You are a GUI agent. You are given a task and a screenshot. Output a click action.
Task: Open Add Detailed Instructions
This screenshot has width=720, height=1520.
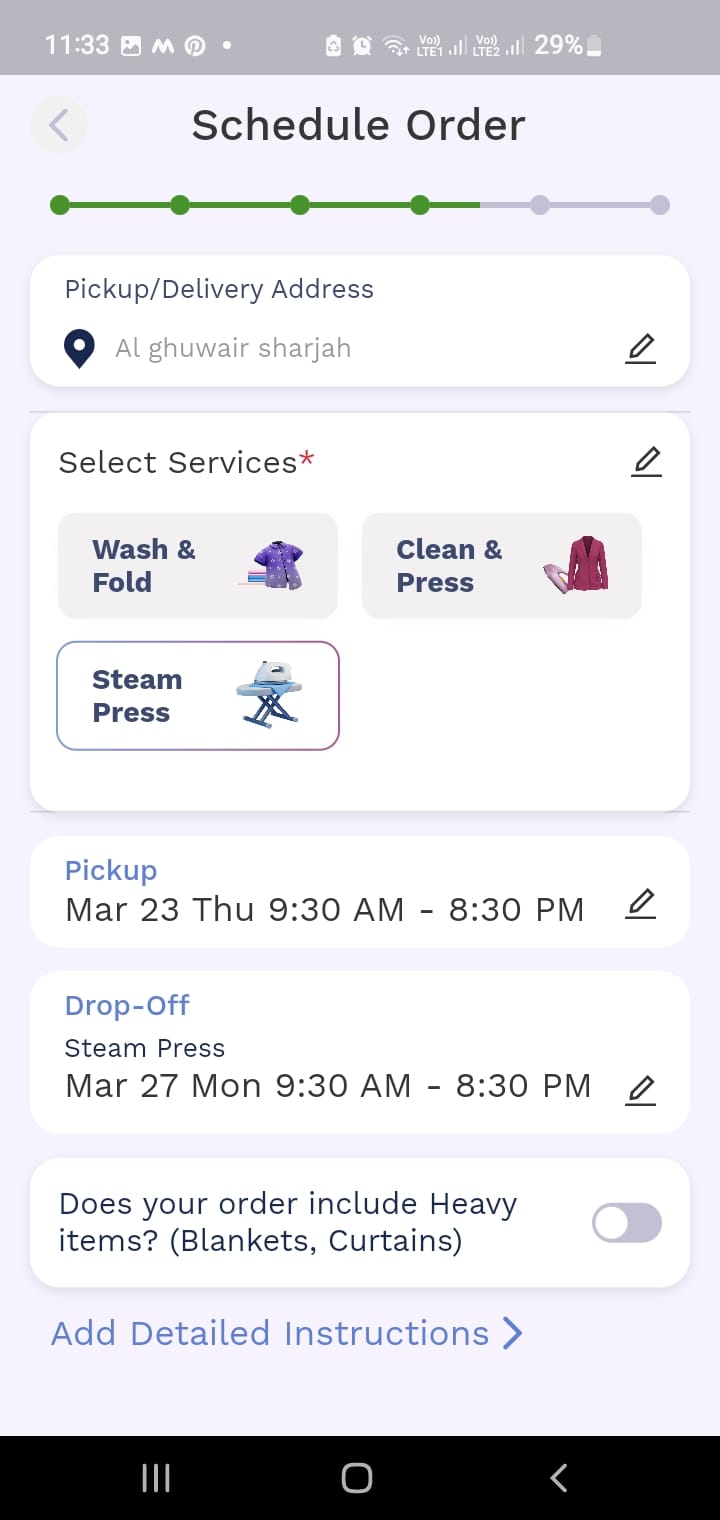(x=286, y=1333)
